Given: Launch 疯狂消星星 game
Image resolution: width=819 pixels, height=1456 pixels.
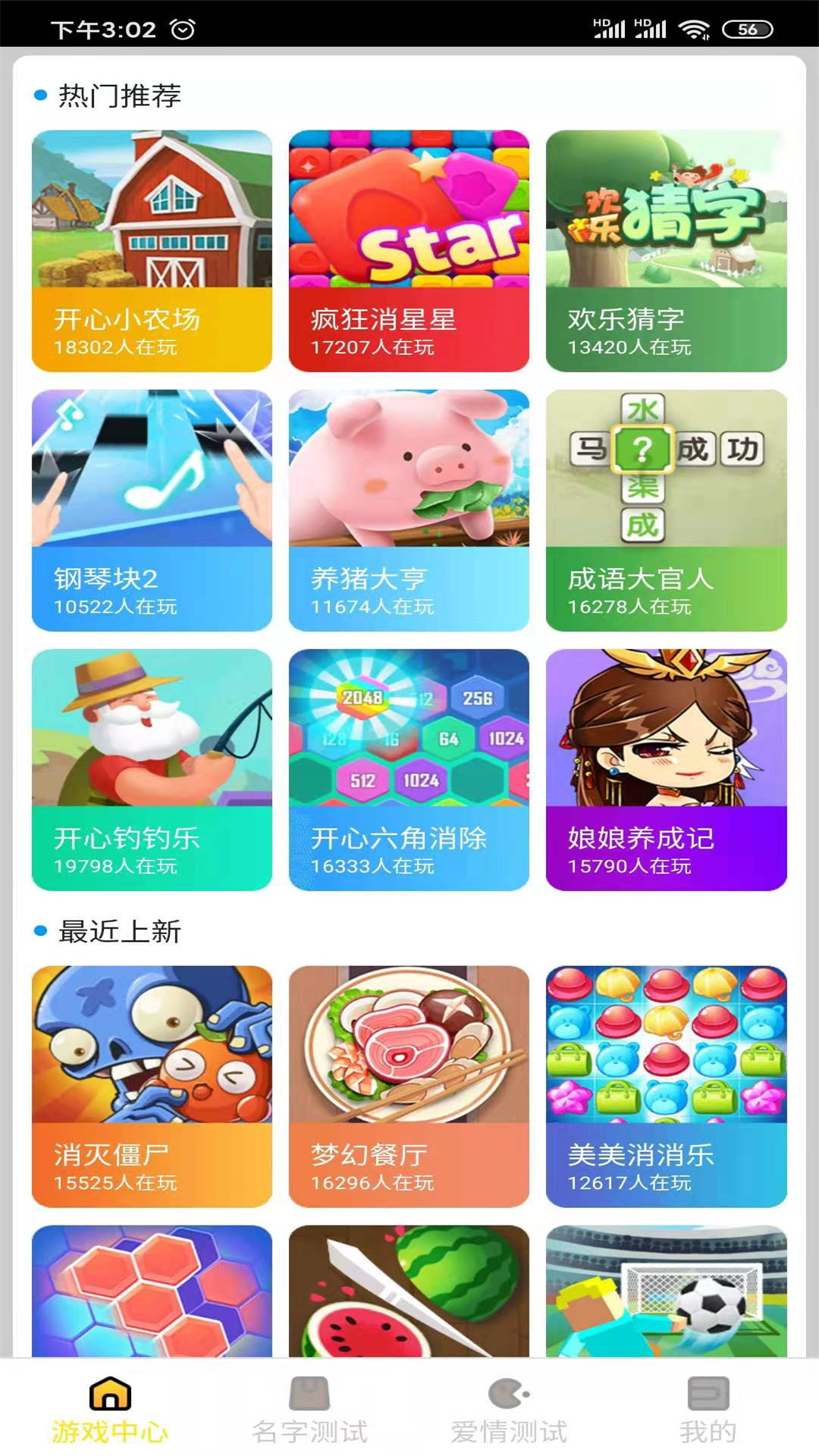Looking at the screenshot, I should 409,250.
